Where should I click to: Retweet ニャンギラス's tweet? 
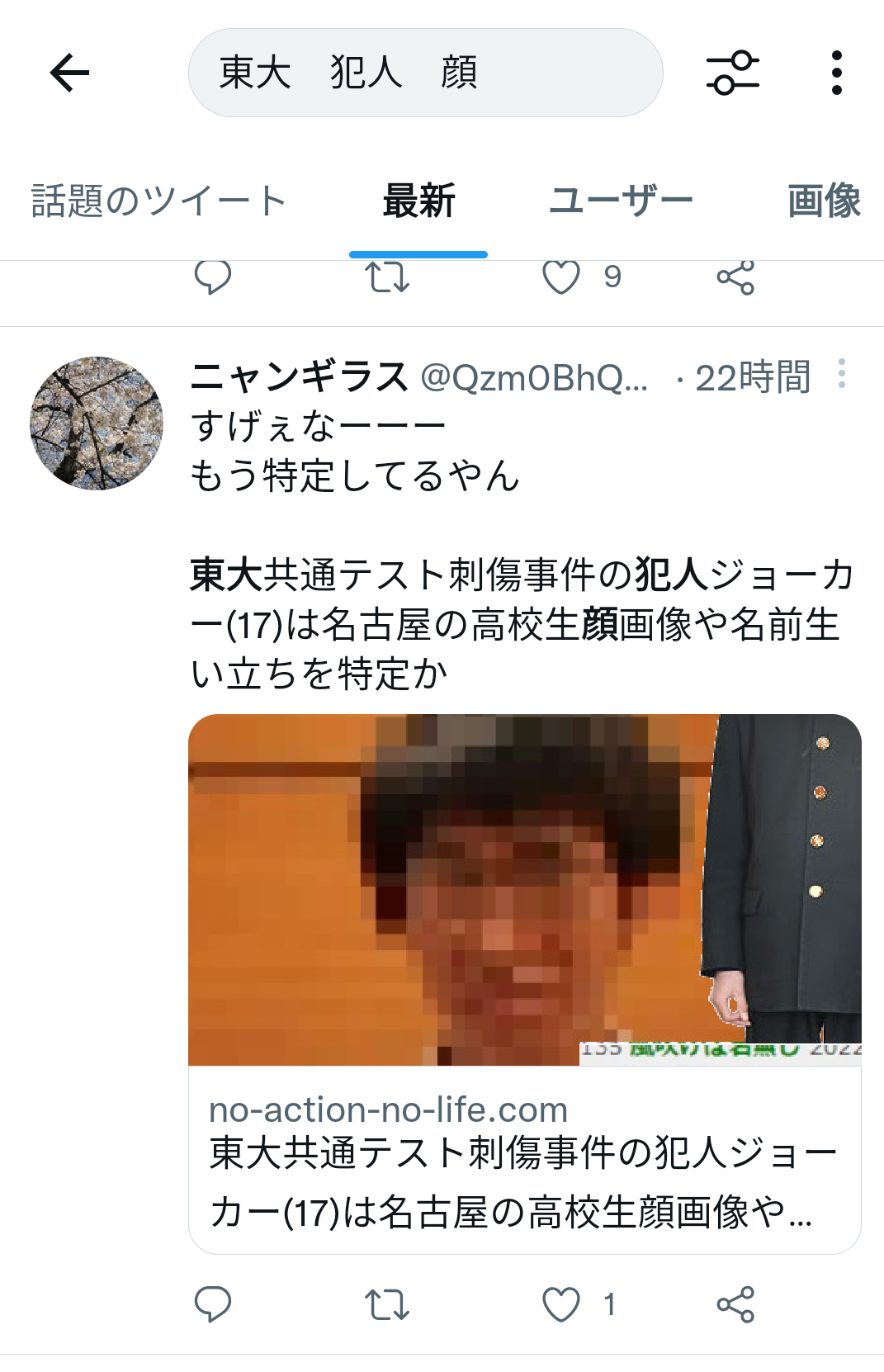point(387,1305)
